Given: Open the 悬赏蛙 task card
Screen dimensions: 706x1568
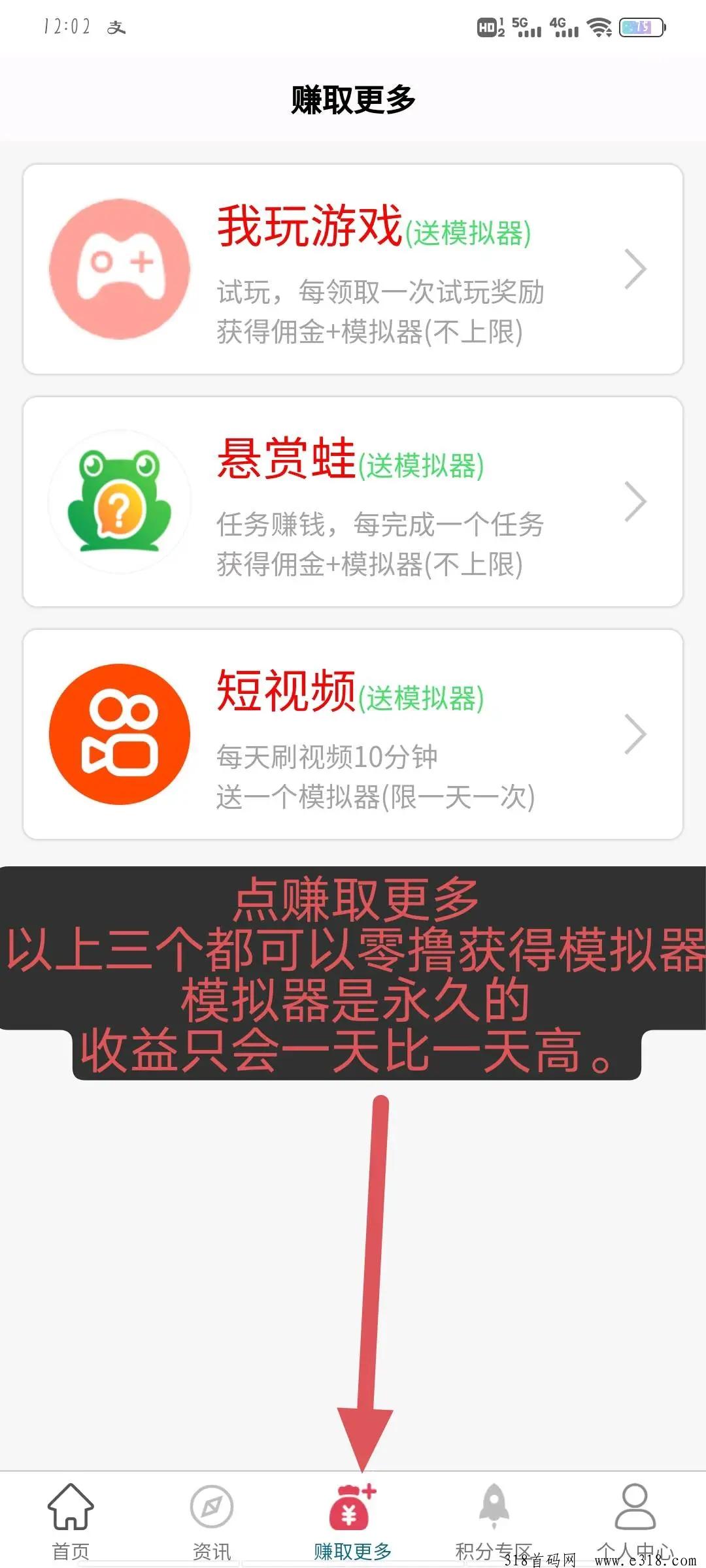Looking at the screenshot, I should click(353, 502).
